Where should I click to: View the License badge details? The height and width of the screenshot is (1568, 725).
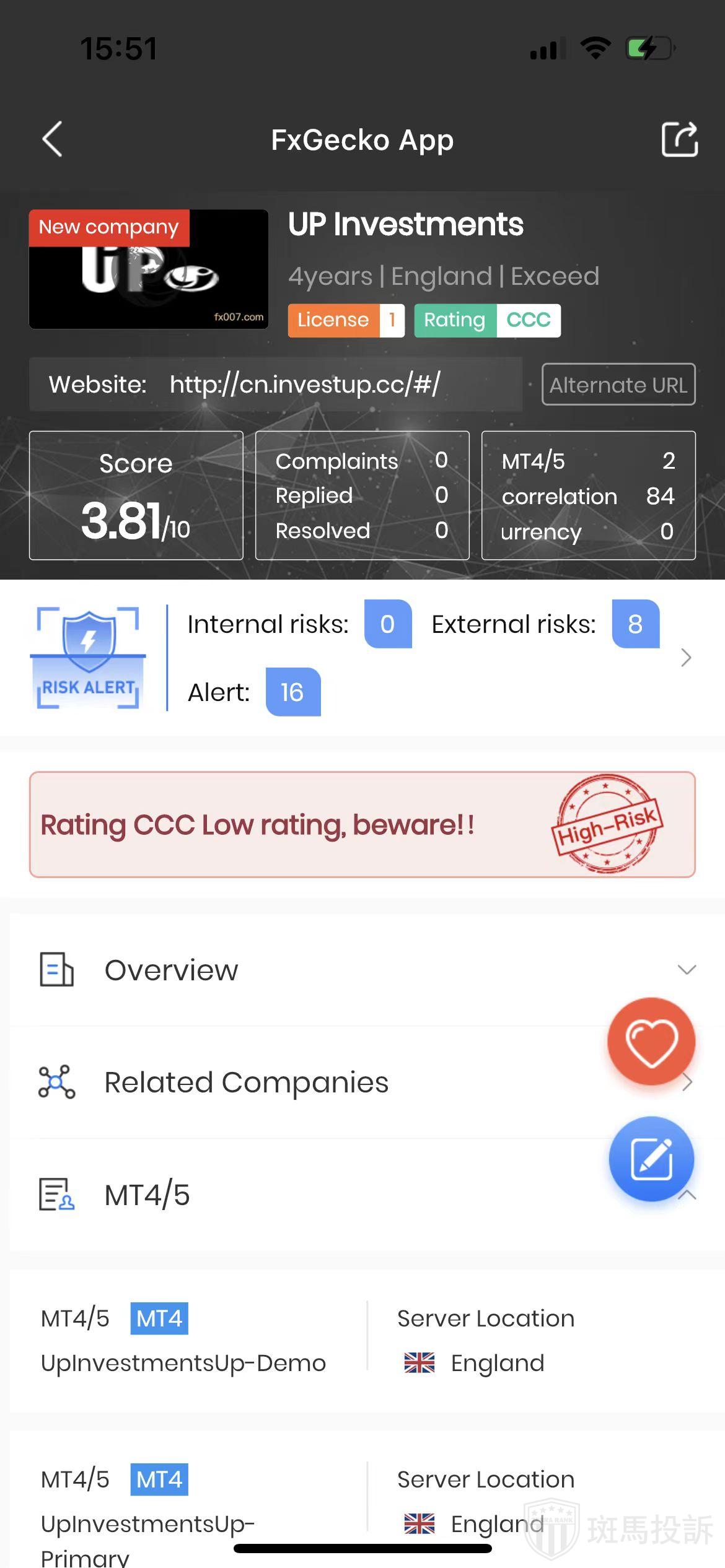346,320
